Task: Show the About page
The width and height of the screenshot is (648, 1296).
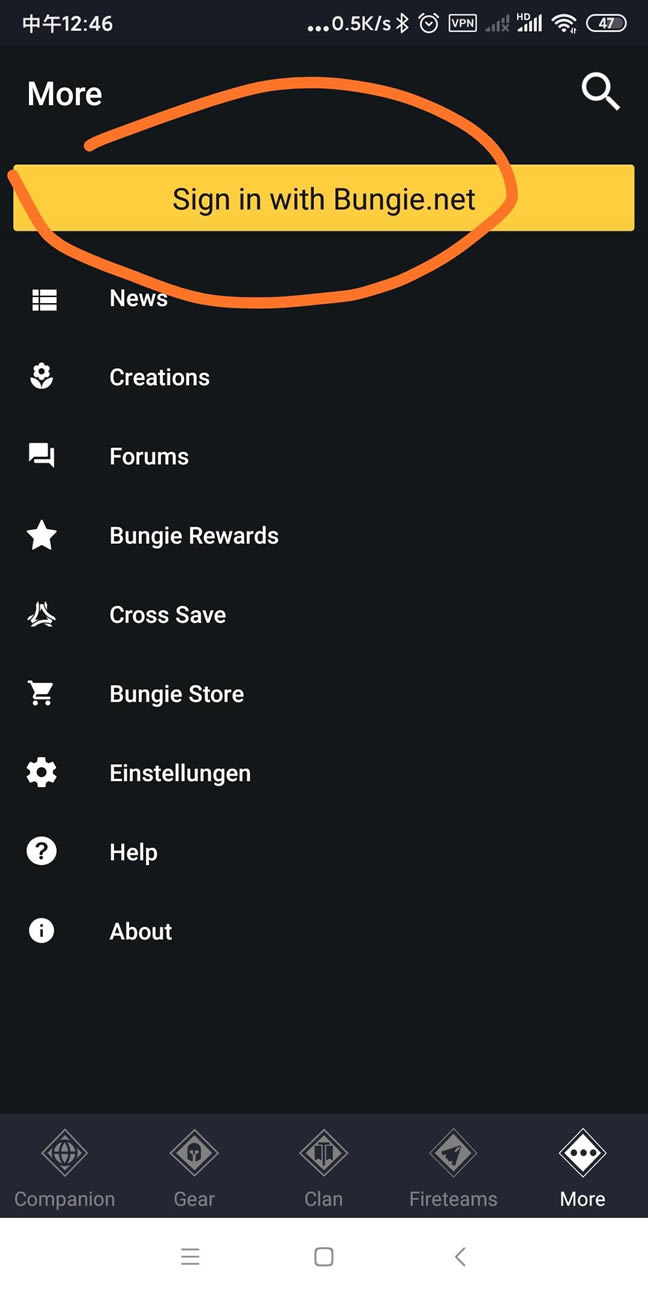Action: [141, 931]
